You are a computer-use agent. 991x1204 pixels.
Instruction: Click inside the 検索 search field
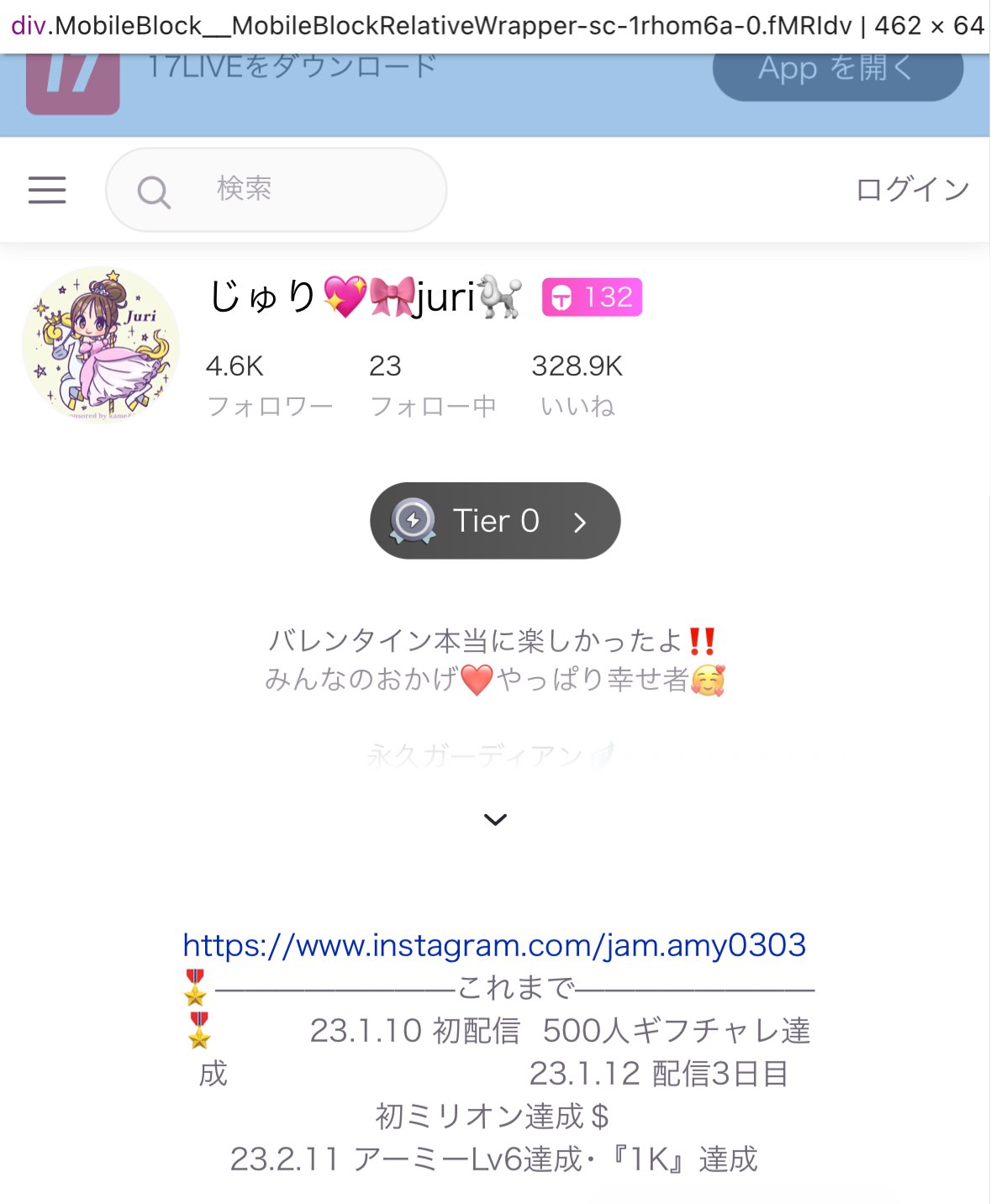pyautogui.click(x=277, y=190)
